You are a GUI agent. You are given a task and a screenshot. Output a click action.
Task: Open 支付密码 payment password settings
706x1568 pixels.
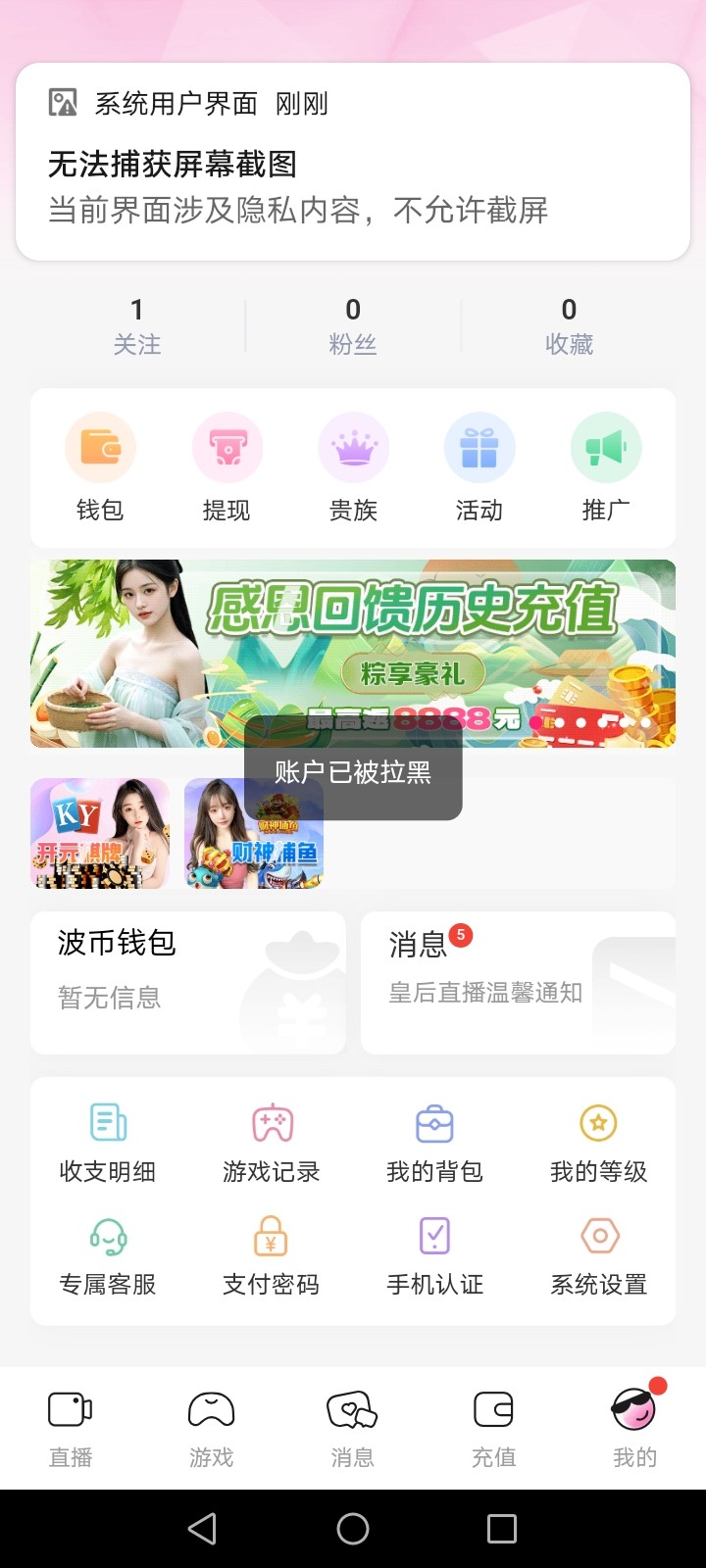tap(272, 1254)
